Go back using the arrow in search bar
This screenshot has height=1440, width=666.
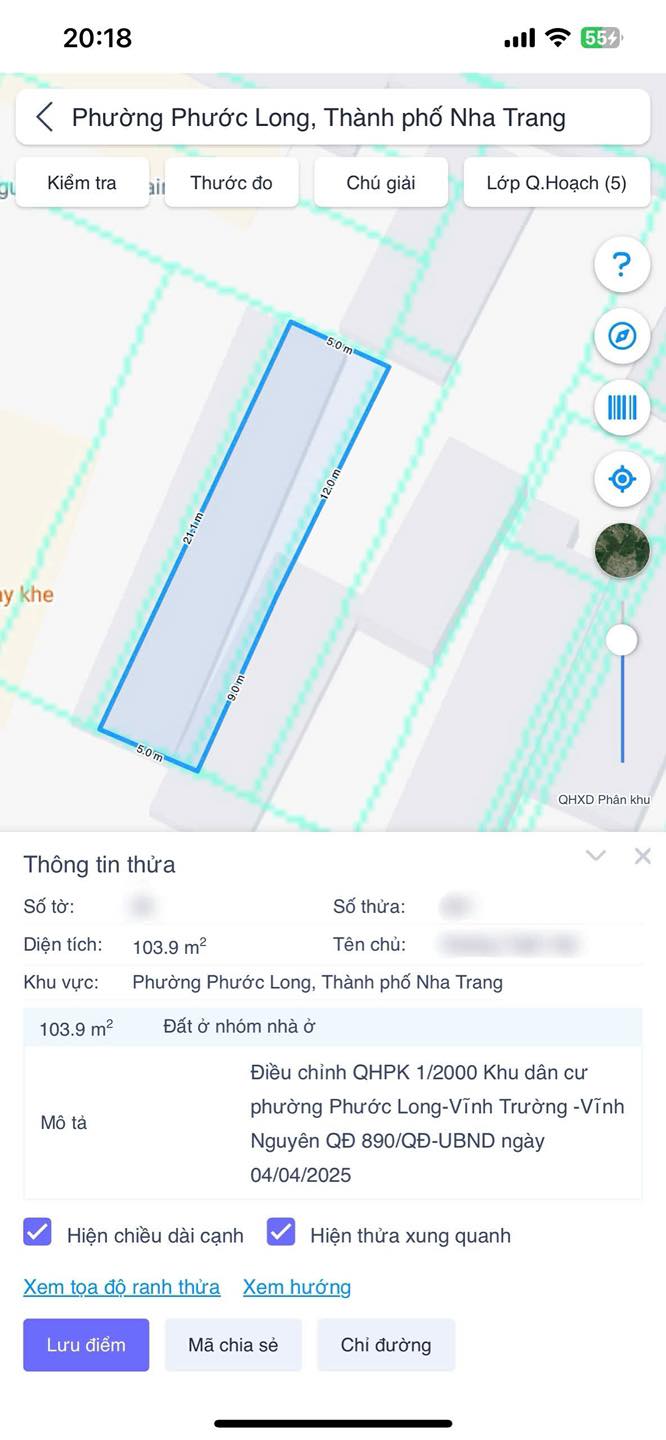(x=44, y=118)
